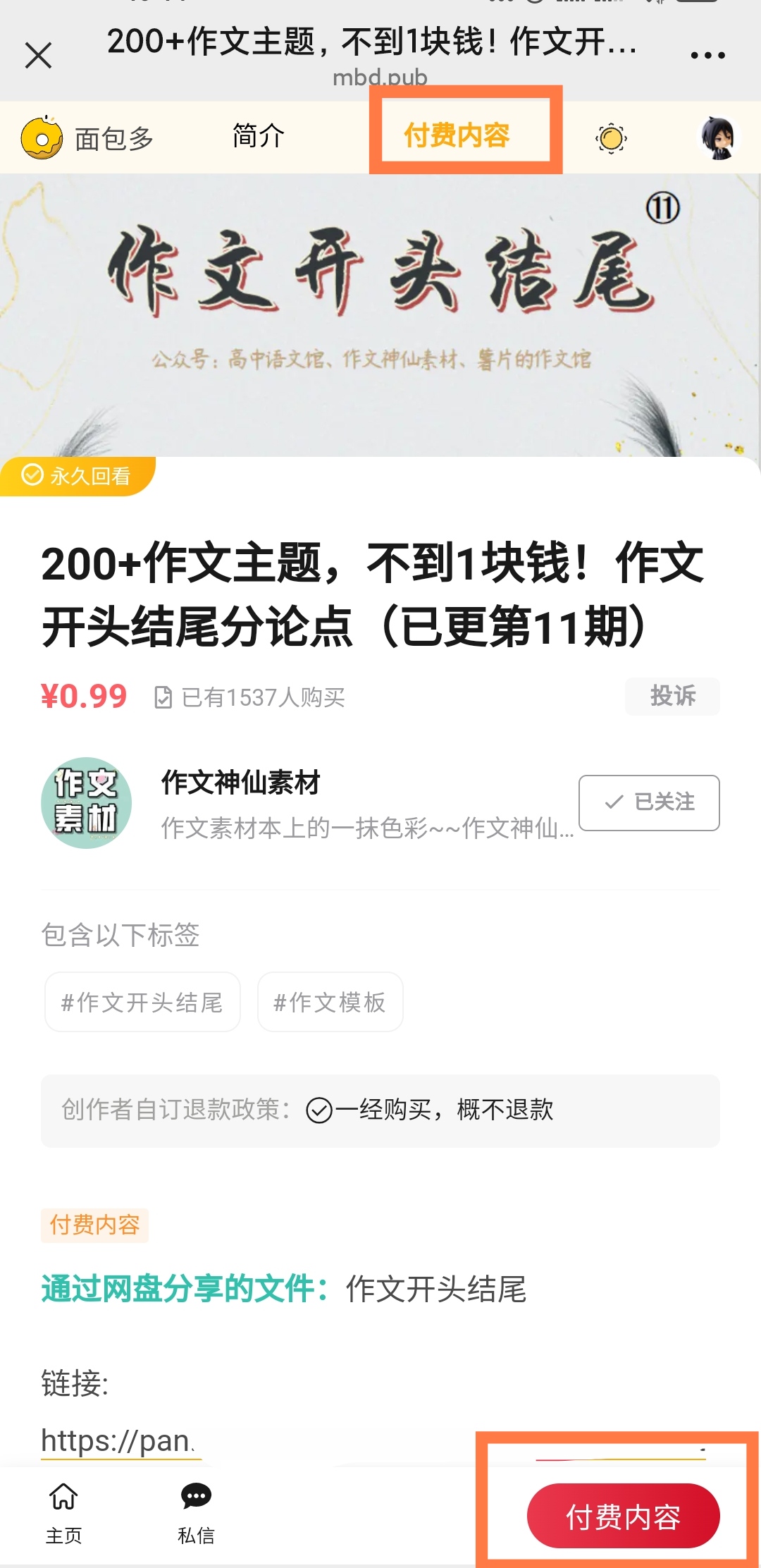Select the #作文开头结尾 tag
The width and height of the screenshot is (761, 1568).
pos(142,1002)
